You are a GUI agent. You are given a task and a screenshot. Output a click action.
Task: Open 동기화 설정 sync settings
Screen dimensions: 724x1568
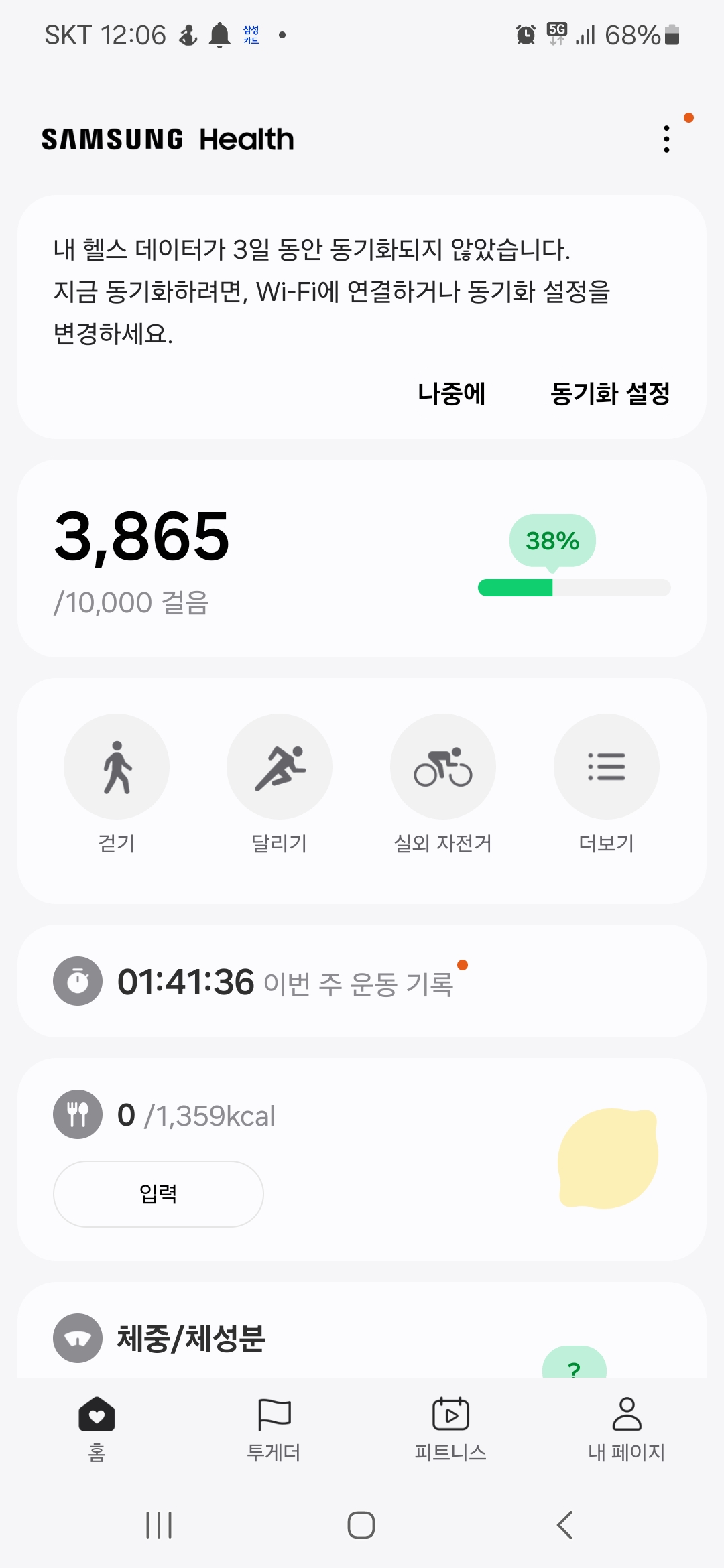click(x=609, y=393)
